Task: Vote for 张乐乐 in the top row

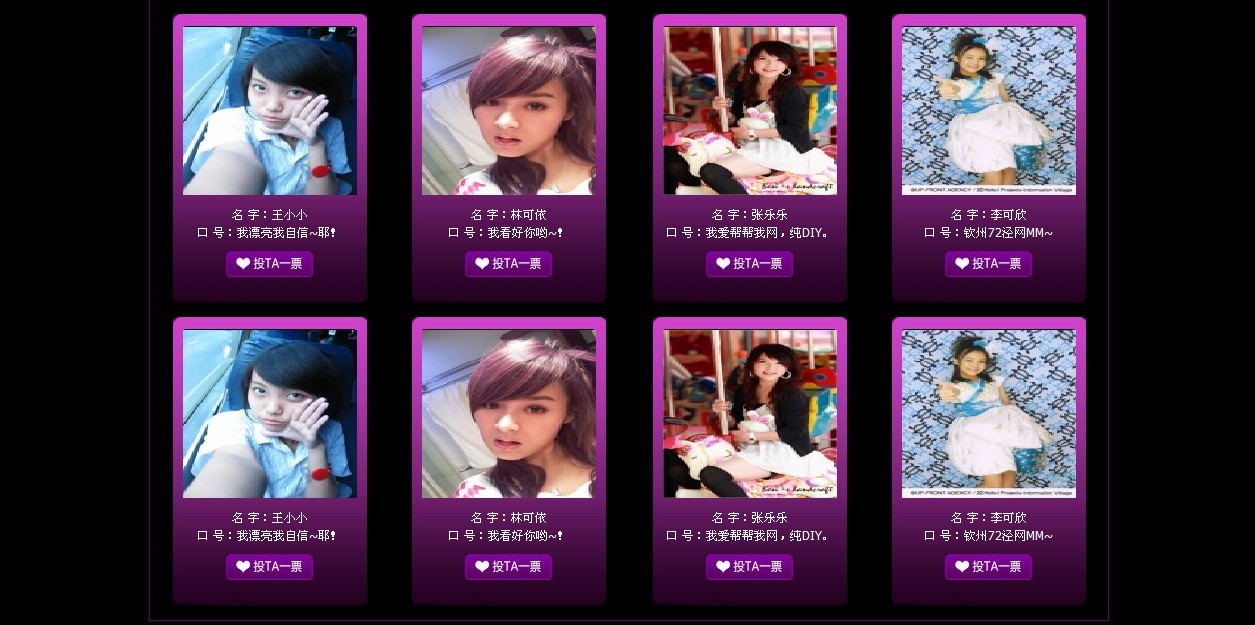Action: point(749,264)
